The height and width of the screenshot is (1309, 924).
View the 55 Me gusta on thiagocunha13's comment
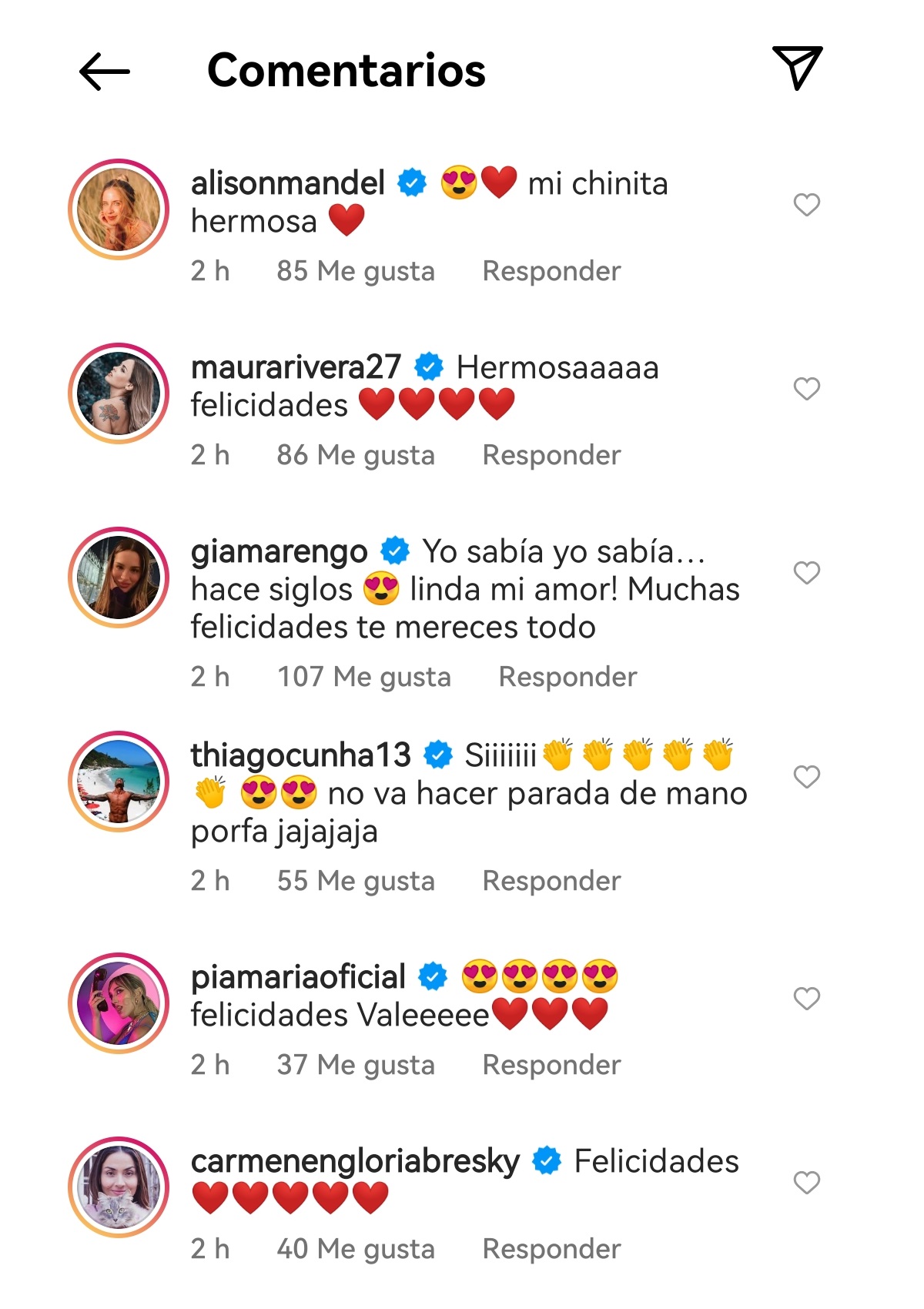pyautogui.click(x=357, y=879)
